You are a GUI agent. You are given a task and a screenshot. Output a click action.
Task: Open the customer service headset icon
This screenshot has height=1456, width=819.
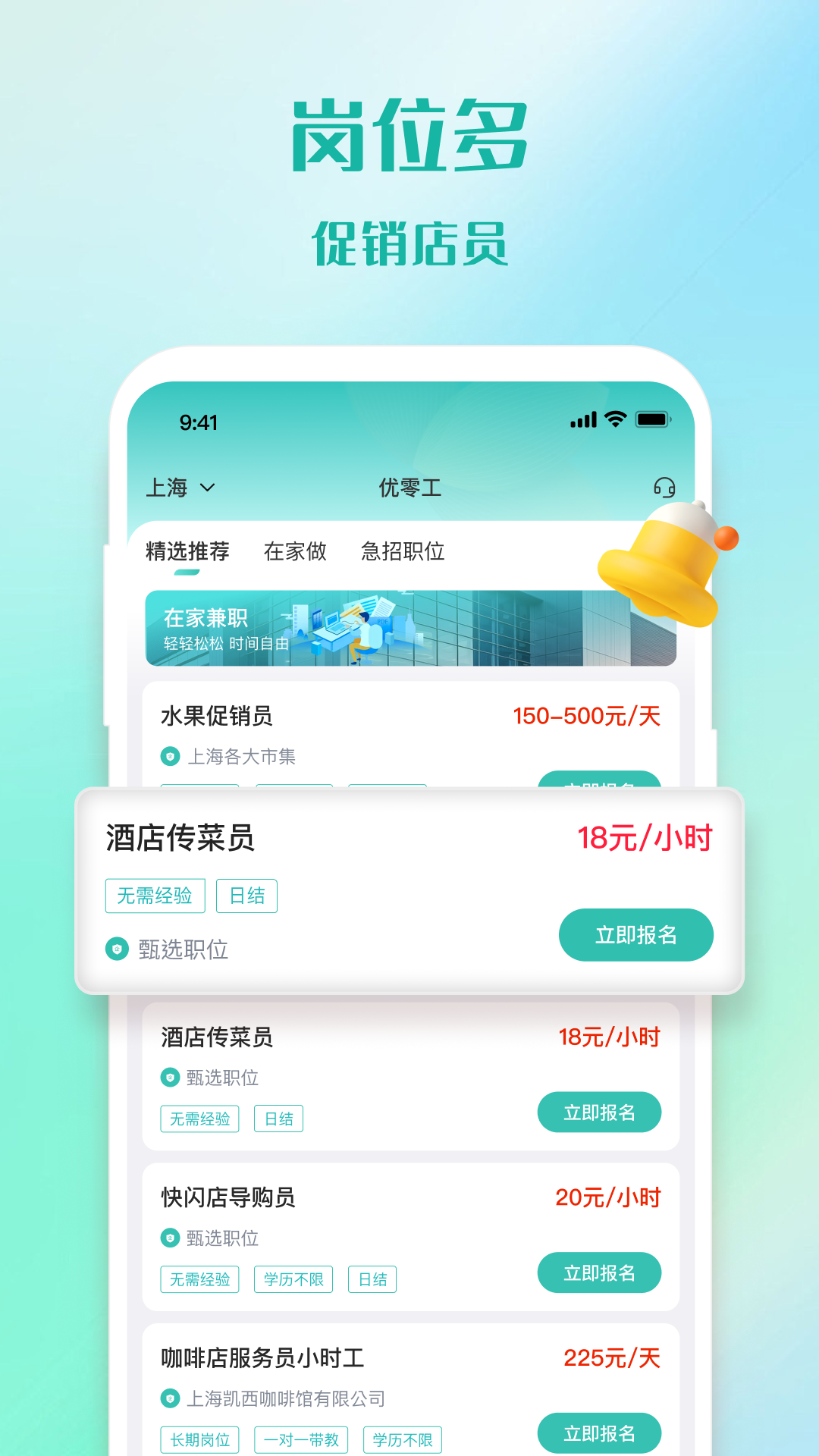[664, 488]
